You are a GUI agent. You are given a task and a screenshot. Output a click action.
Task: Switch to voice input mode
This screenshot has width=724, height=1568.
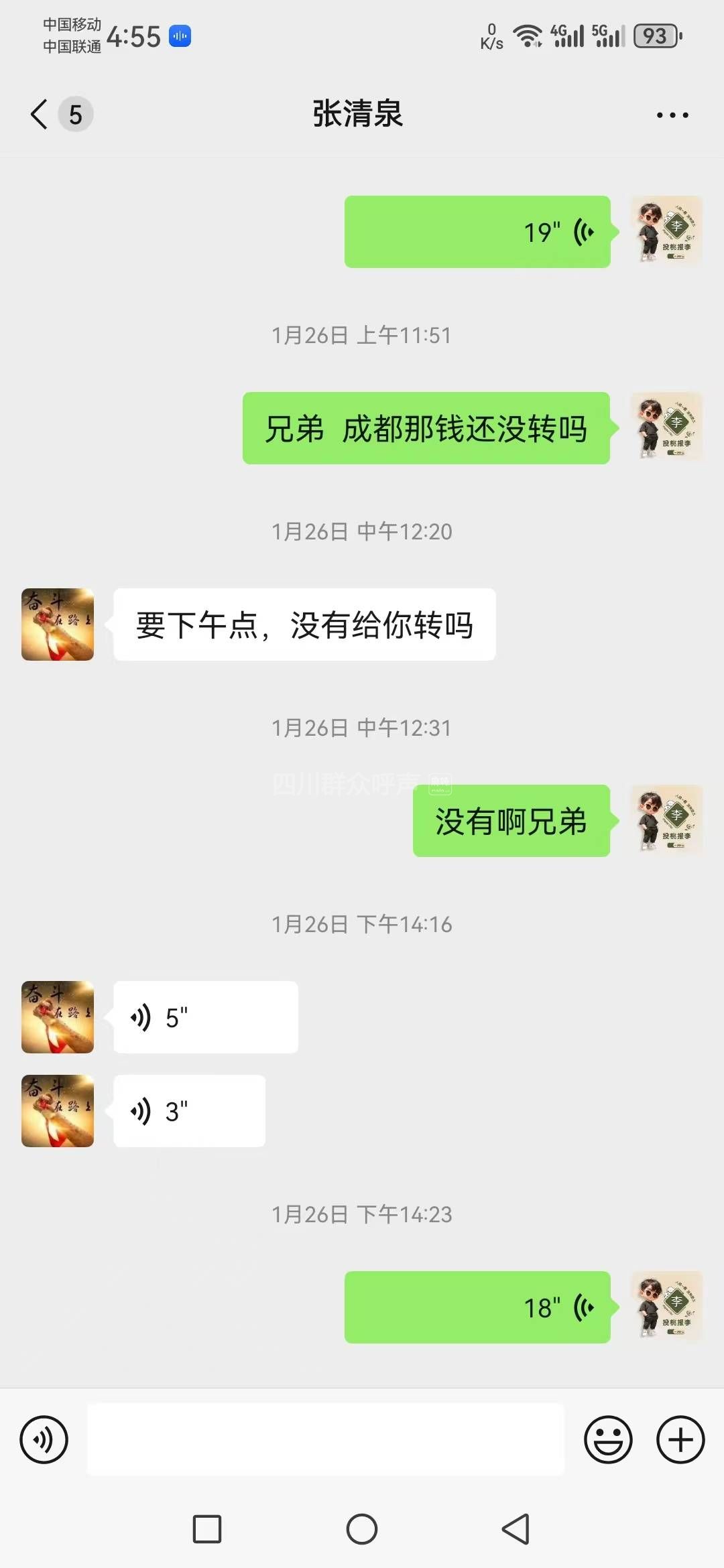click(x=44, y=1439)
